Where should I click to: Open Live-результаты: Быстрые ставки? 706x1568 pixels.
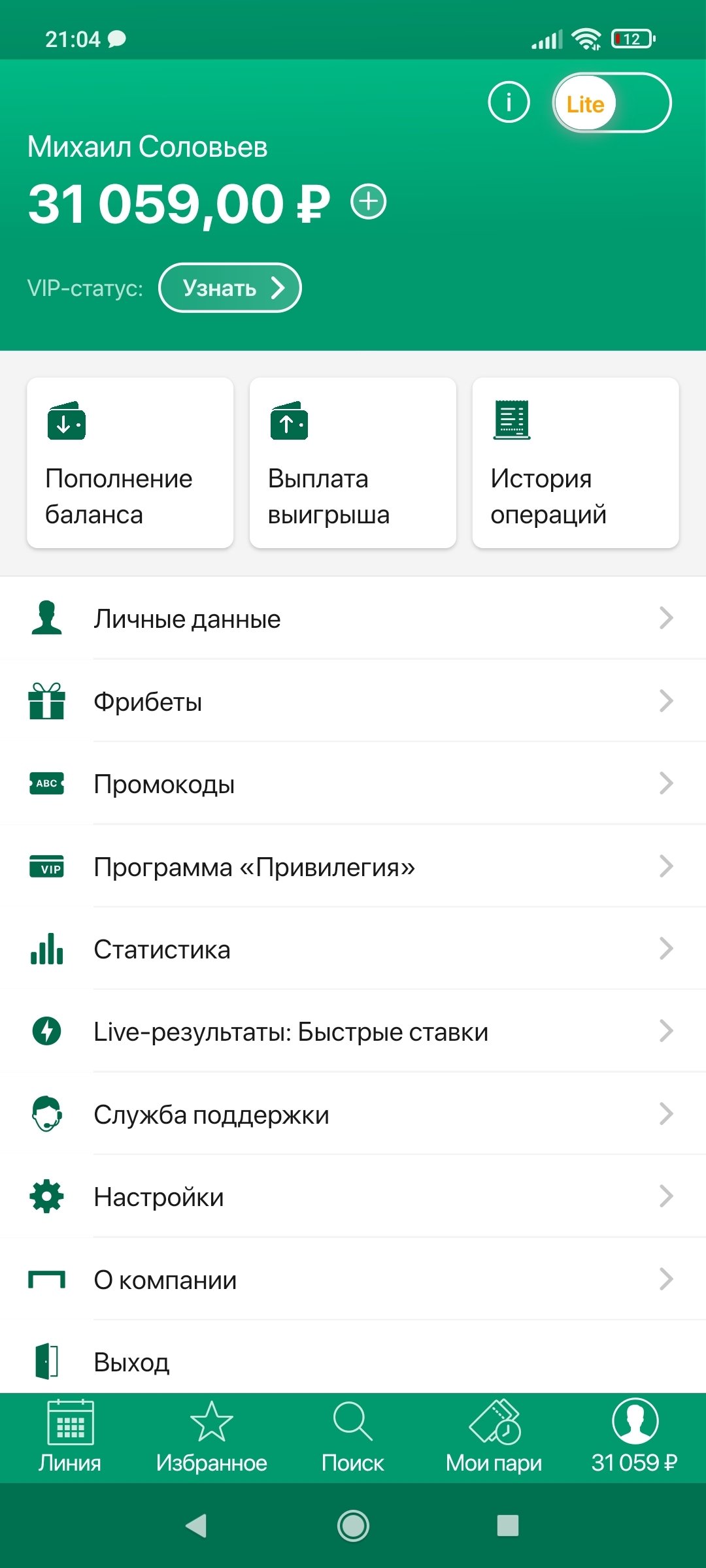[x=353, y=1032]
